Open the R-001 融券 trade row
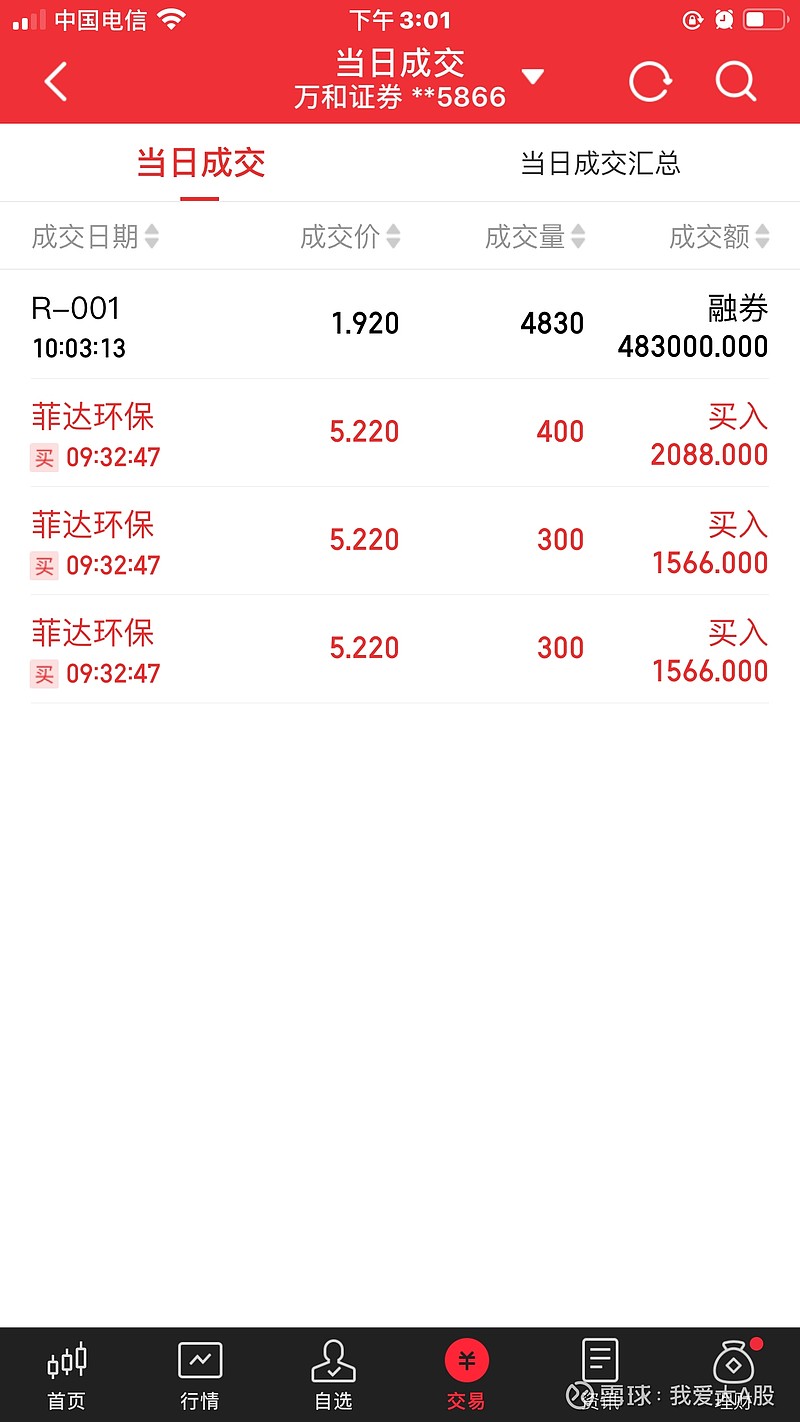The height and width of the screenshot is (1422, 800). click(400, 325)
